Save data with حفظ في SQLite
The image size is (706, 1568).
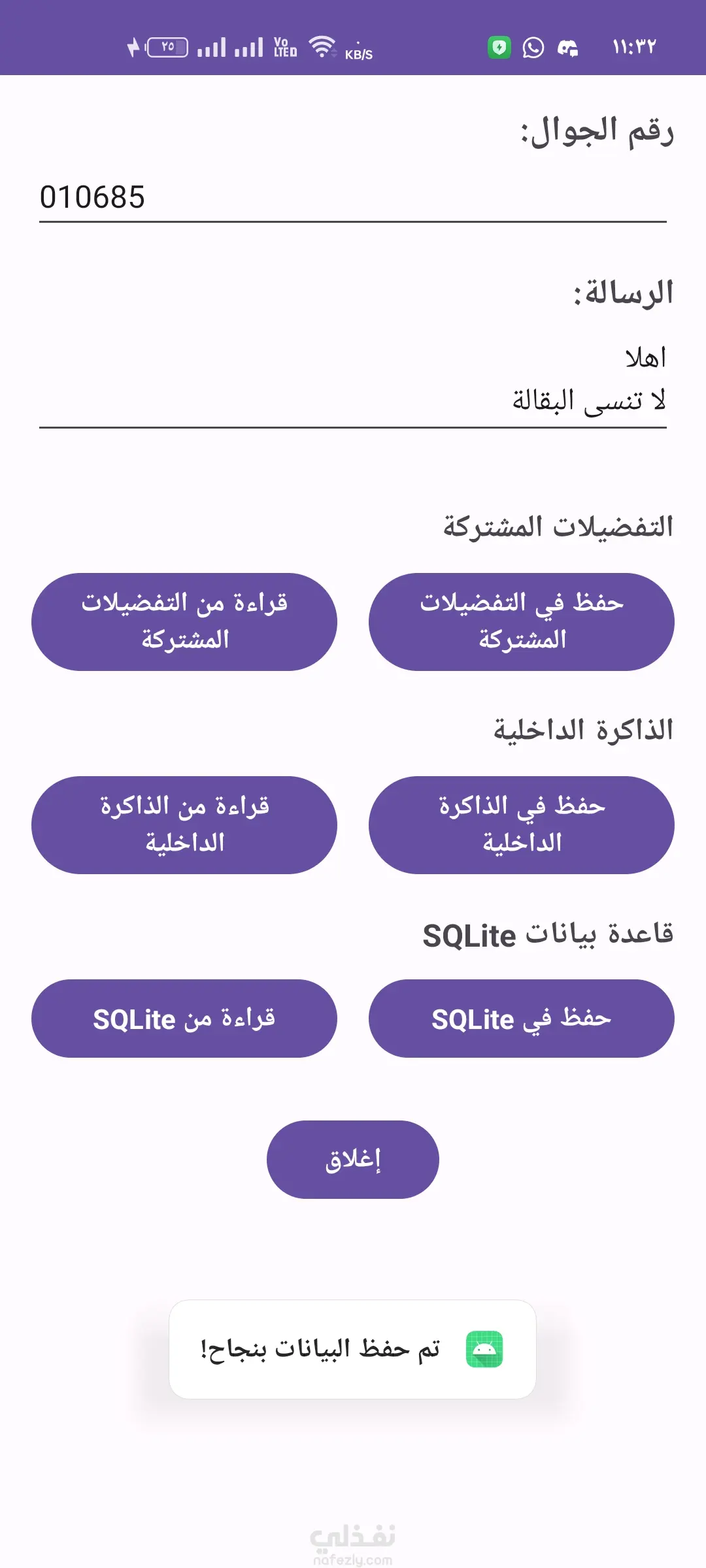tap(521, 1018)
